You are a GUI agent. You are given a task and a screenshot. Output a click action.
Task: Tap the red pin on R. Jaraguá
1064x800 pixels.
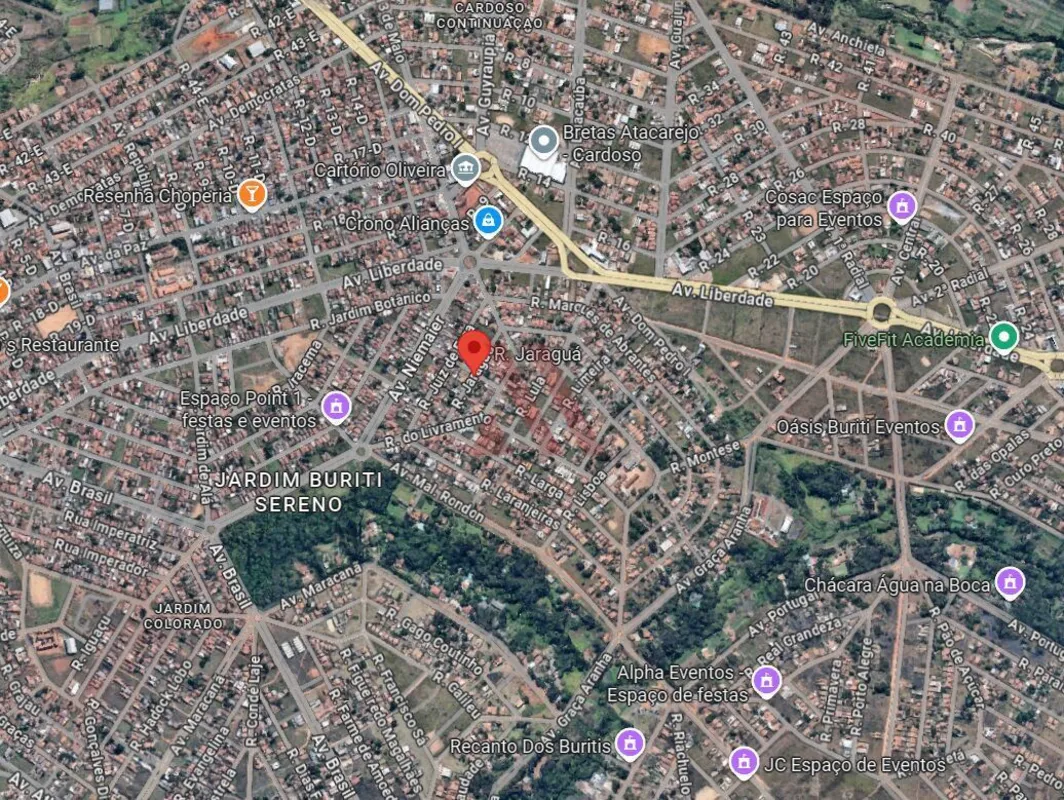pos(474,352)
